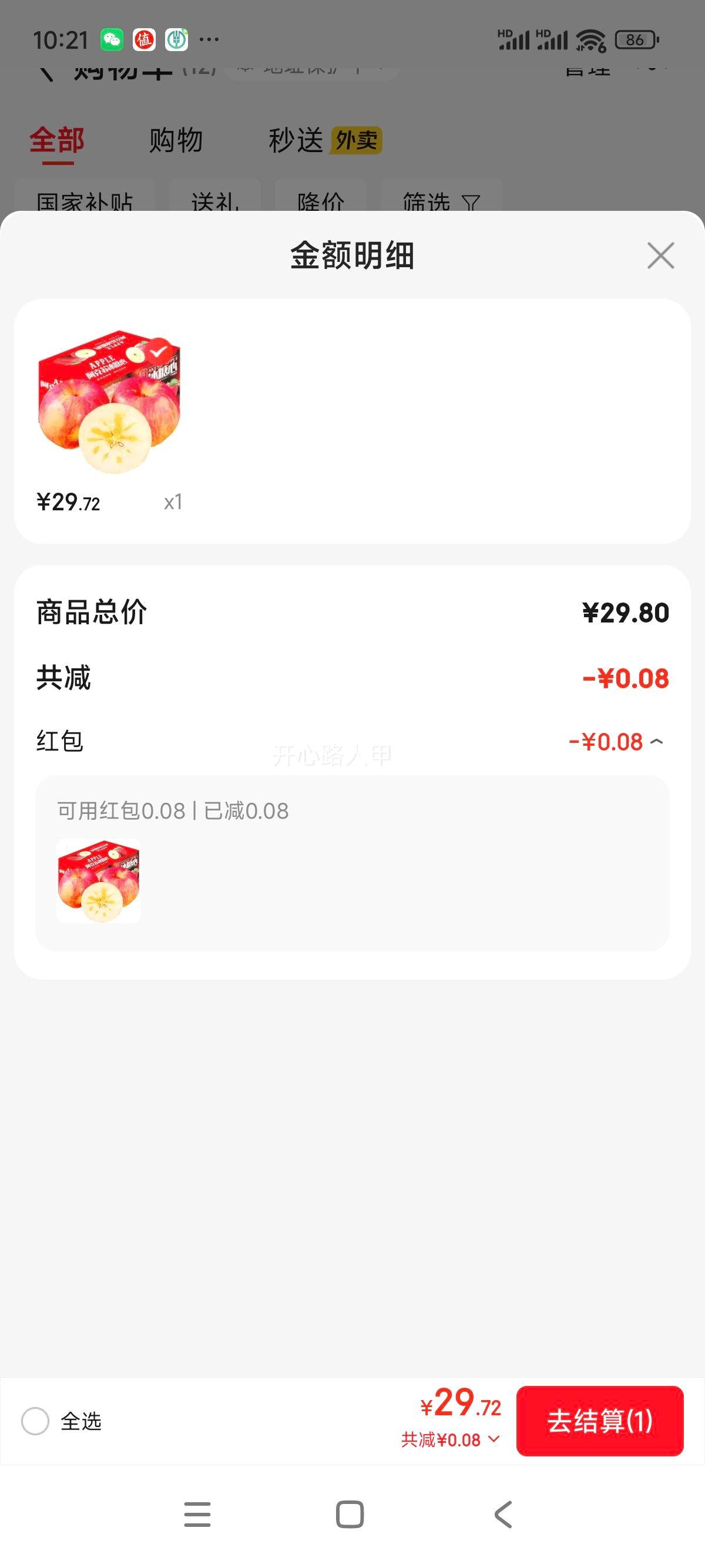Viewport: 705px width, 1568px height.
Task: Go to the system home screen
Action: click(x=350, y=1515)
